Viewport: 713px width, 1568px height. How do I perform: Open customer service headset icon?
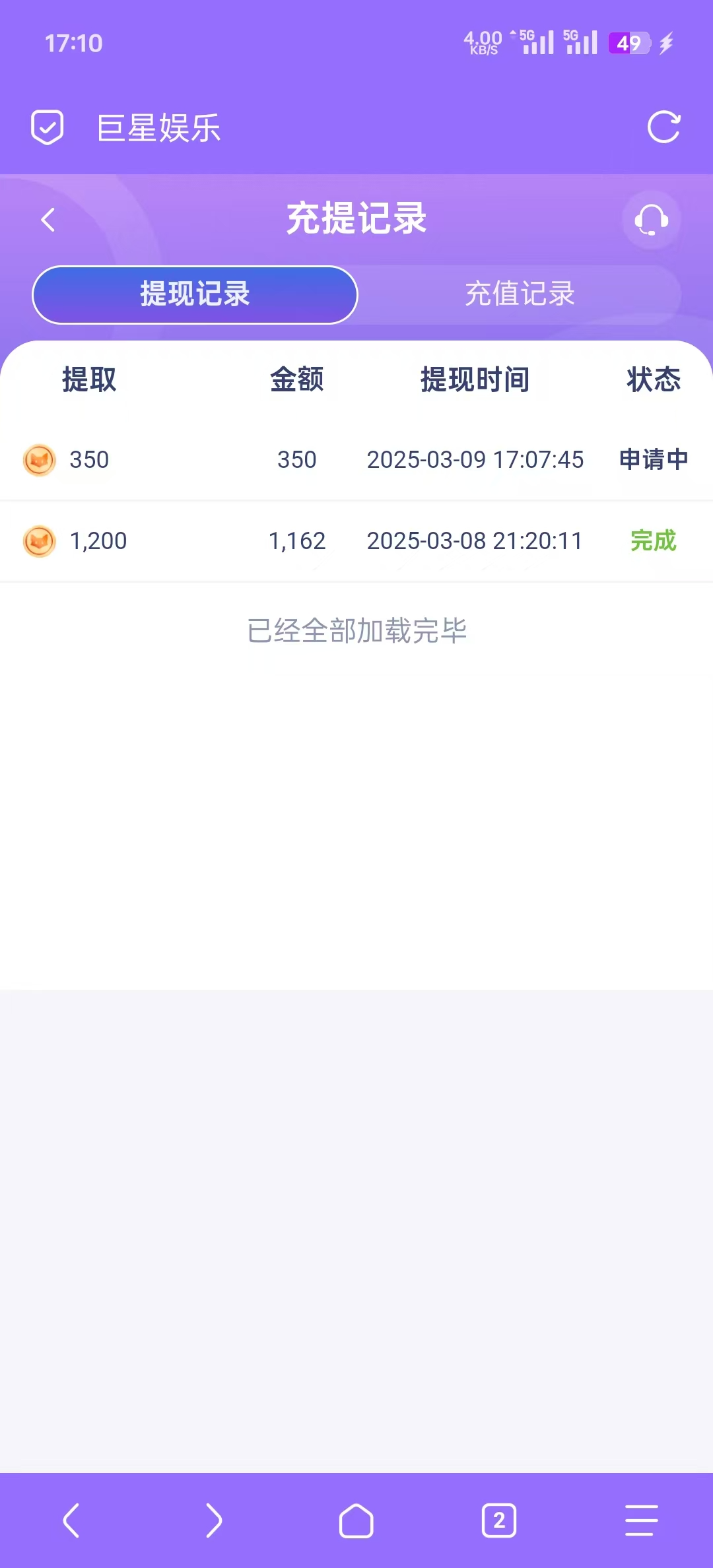click(x=650, y=220)
